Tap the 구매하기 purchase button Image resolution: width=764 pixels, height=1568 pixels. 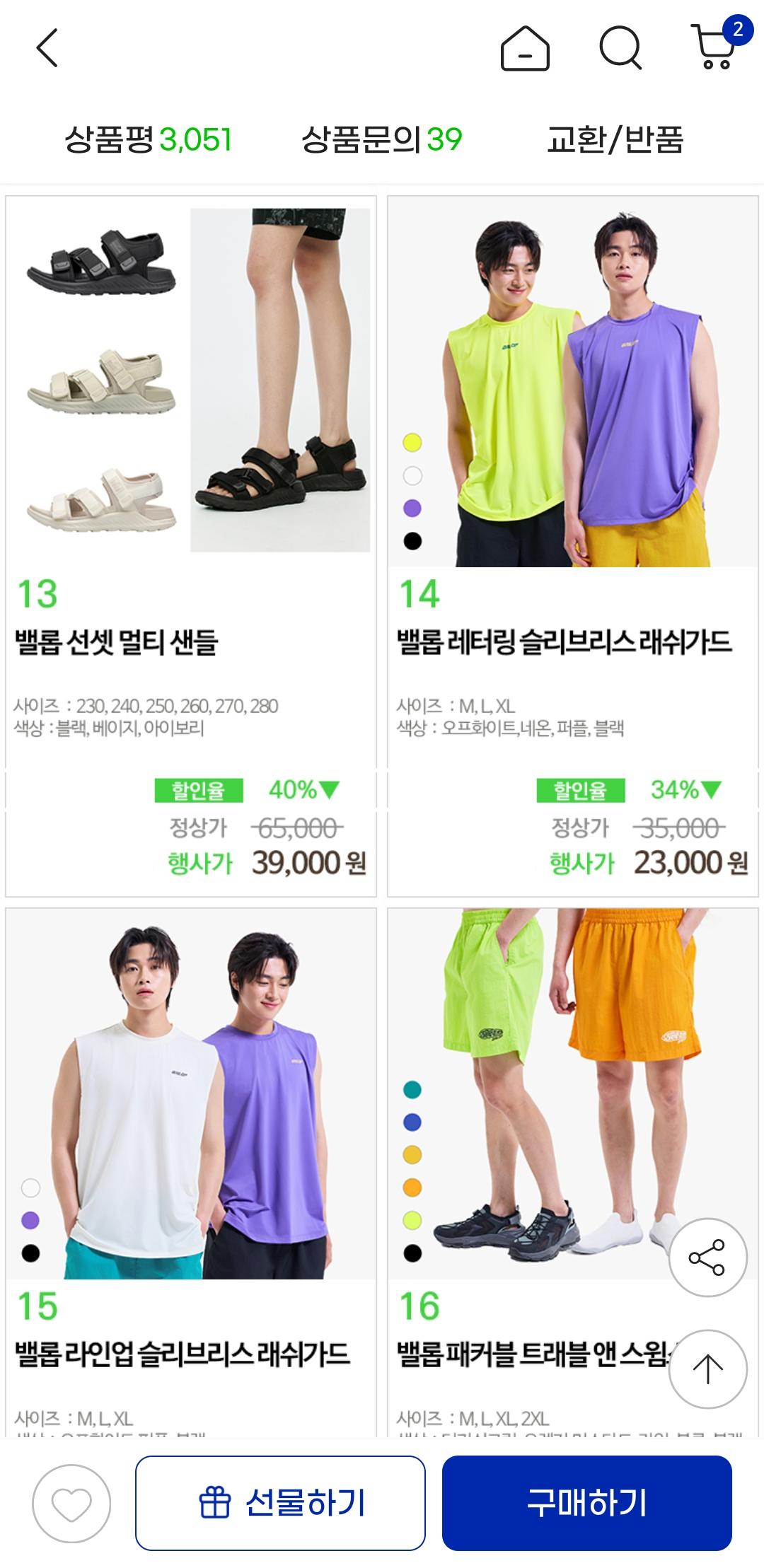(586, 1503)
